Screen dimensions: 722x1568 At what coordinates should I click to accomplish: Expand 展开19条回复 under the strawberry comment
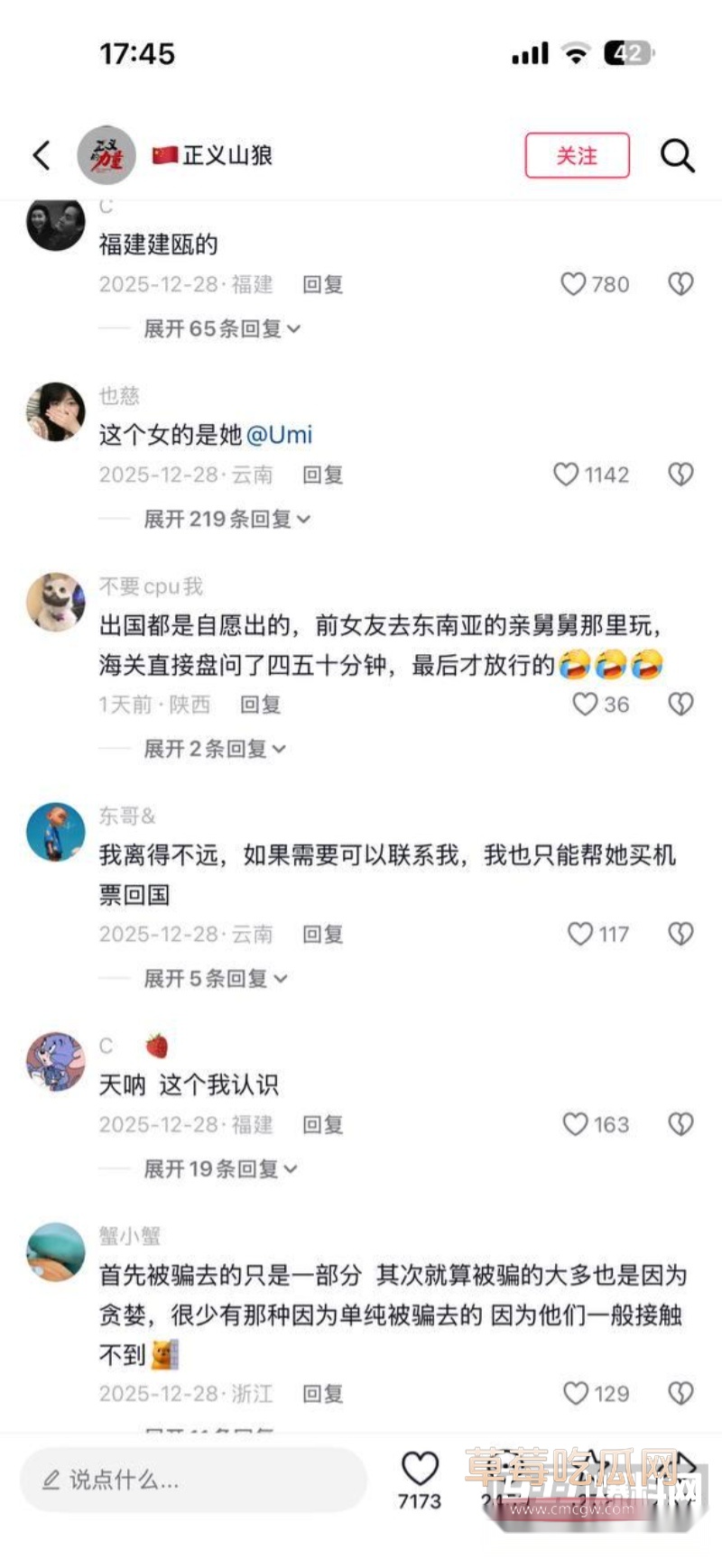pyautogui.click(x=217, y=1168)
